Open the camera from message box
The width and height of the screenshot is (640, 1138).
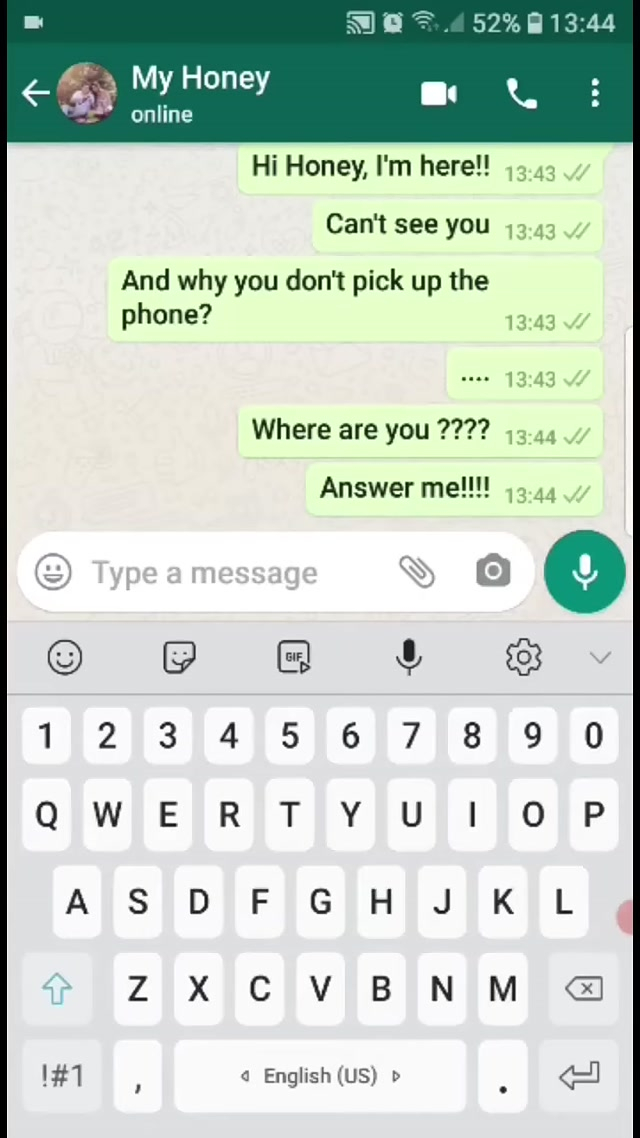point(492,572)
